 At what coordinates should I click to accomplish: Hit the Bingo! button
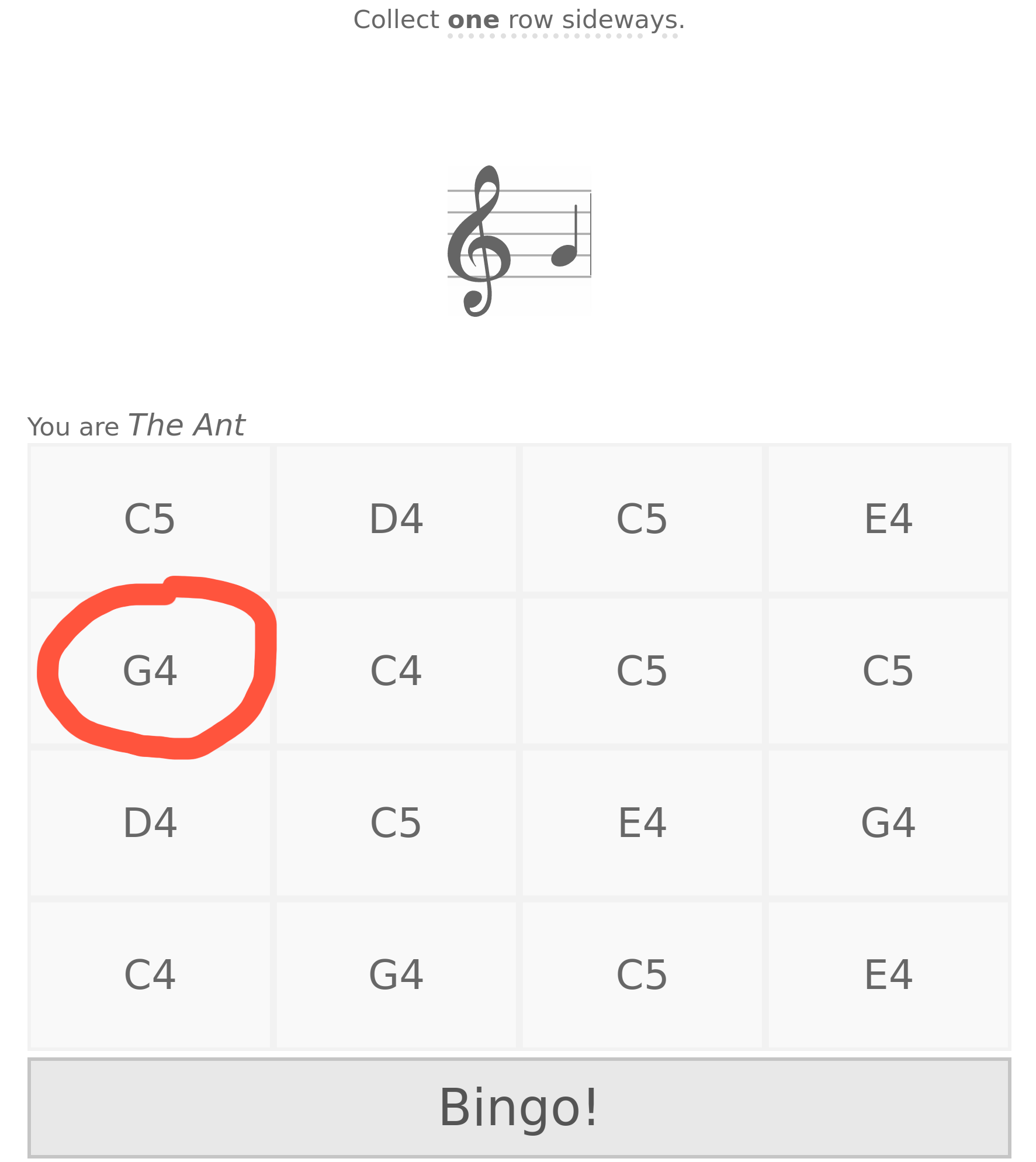pyautogui.click(x=518, y=1106)
